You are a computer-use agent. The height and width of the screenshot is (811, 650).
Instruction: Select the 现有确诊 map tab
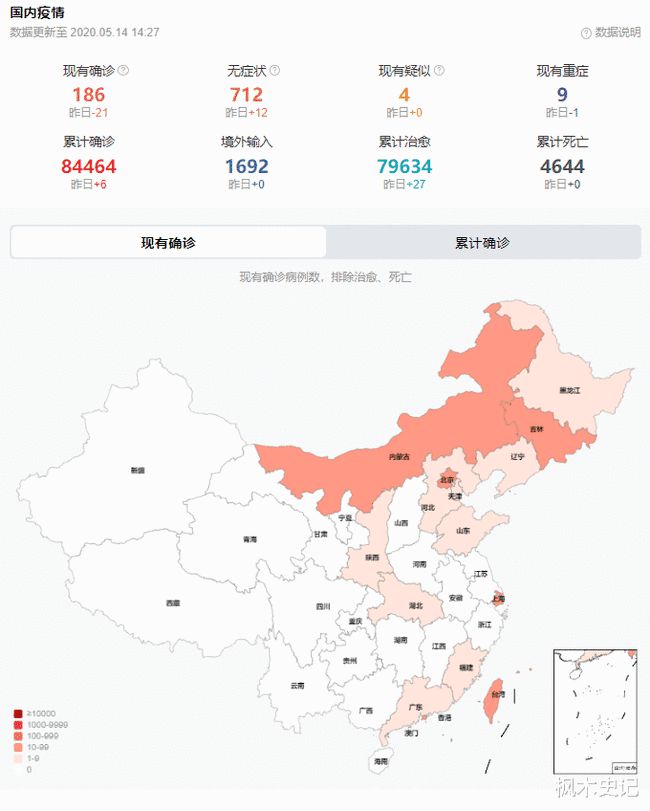pyautogui.click(x=168, y=242)
